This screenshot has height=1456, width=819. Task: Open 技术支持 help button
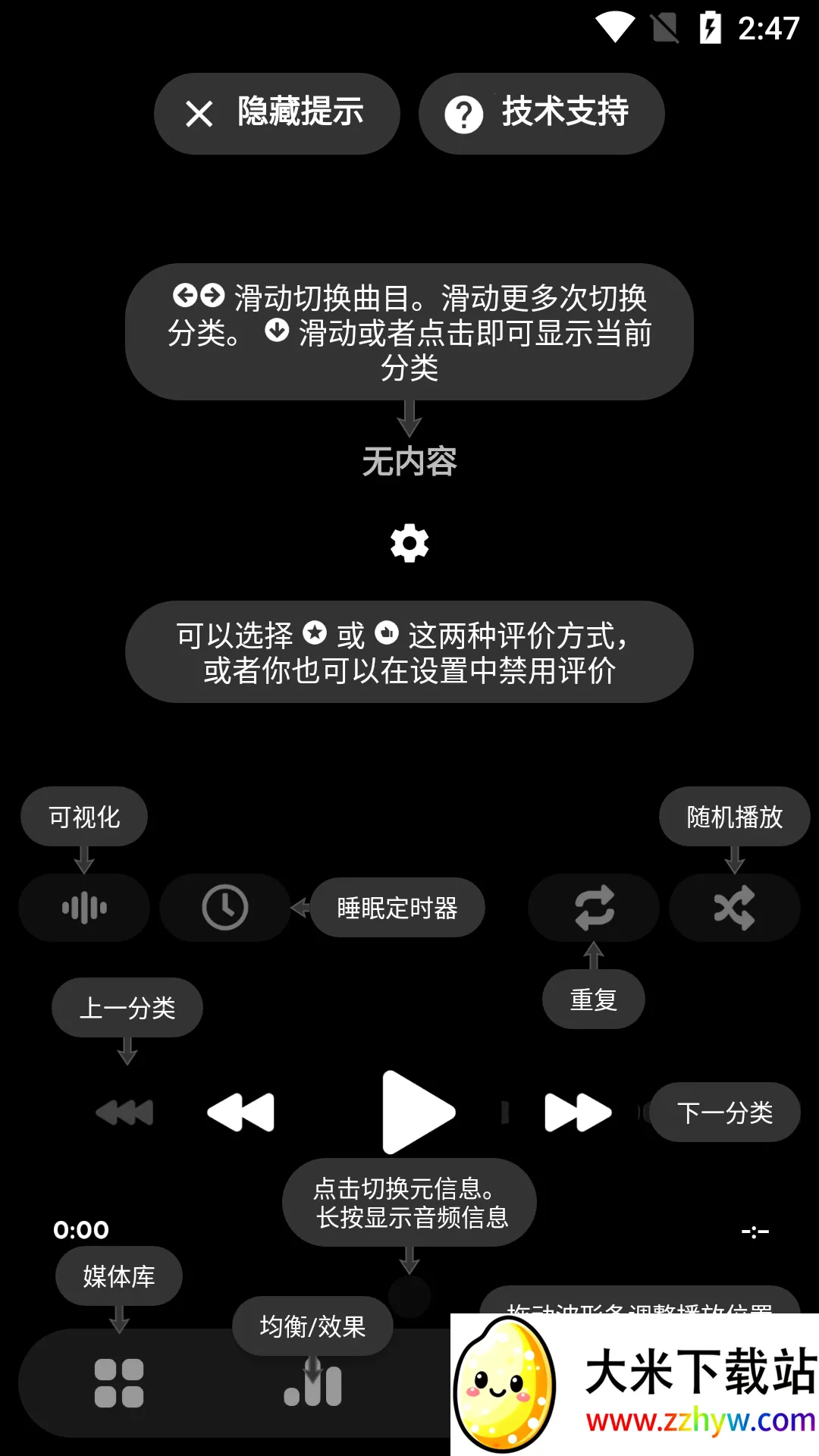(x=541, y=114)
